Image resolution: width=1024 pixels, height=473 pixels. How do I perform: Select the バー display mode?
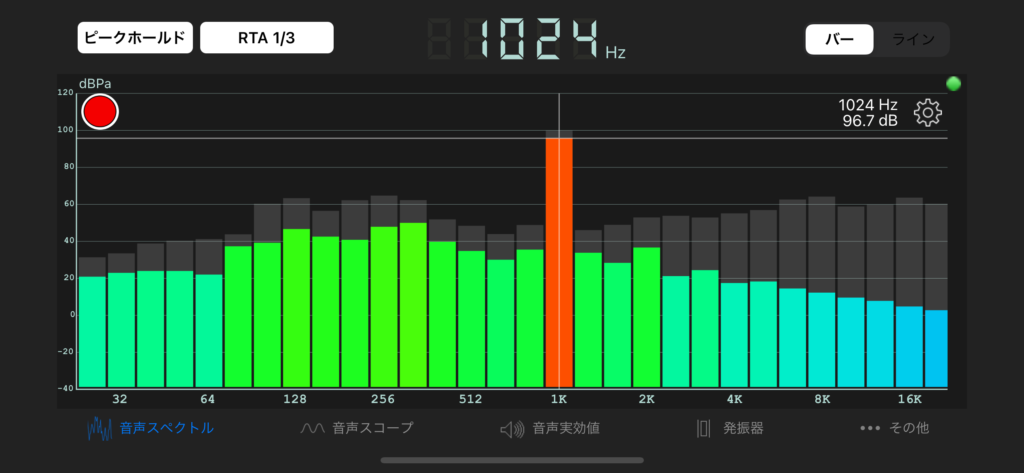pos(840,39)
